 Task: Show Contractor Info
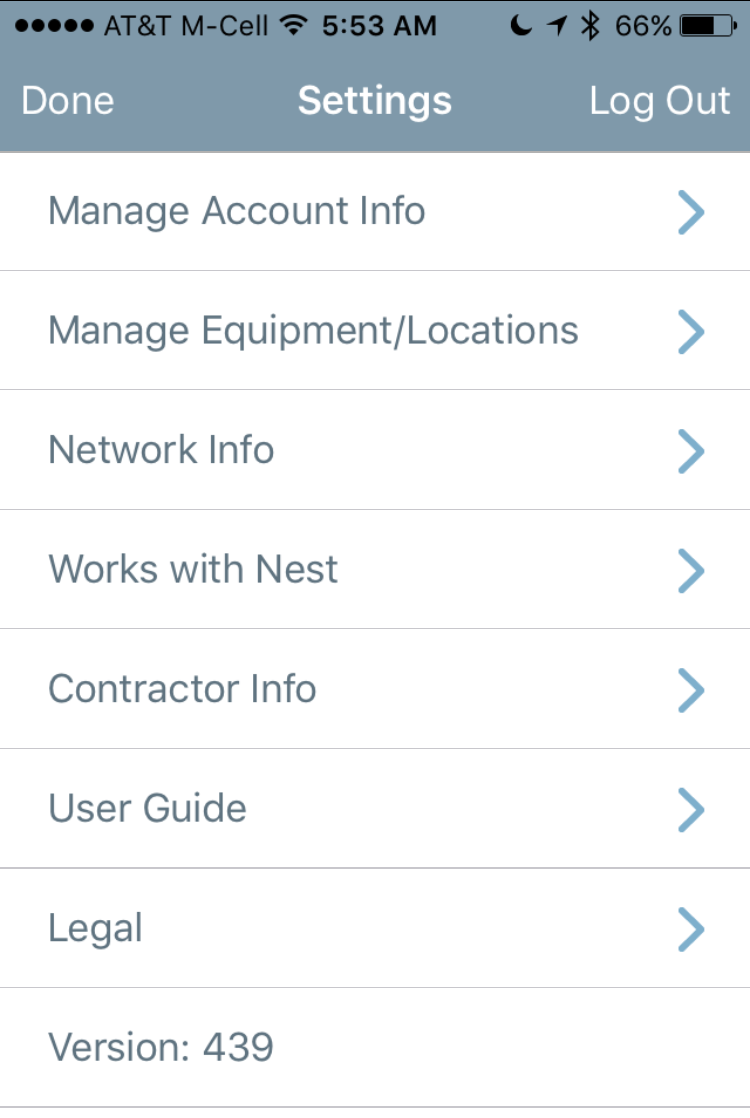375,689
